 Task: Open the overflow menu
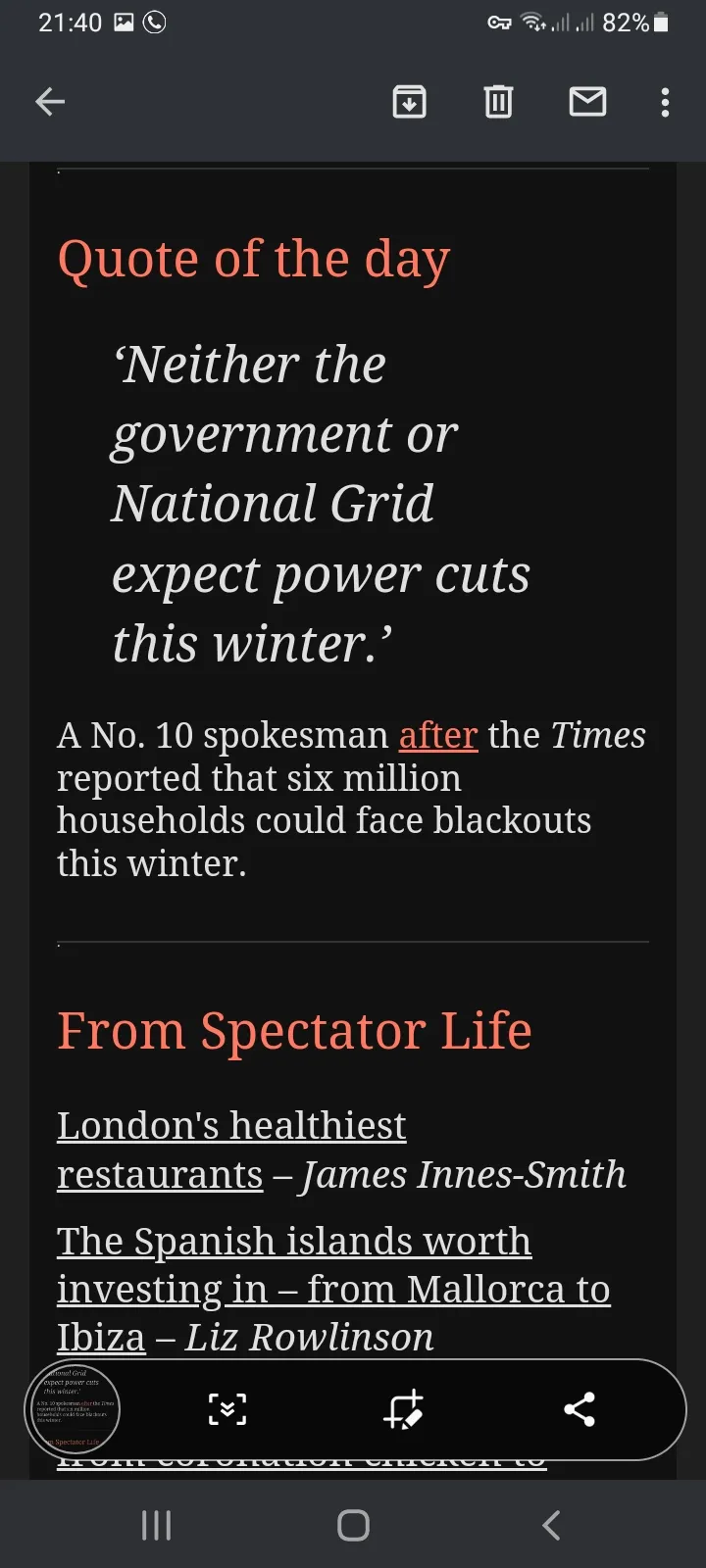click(665, 102)
